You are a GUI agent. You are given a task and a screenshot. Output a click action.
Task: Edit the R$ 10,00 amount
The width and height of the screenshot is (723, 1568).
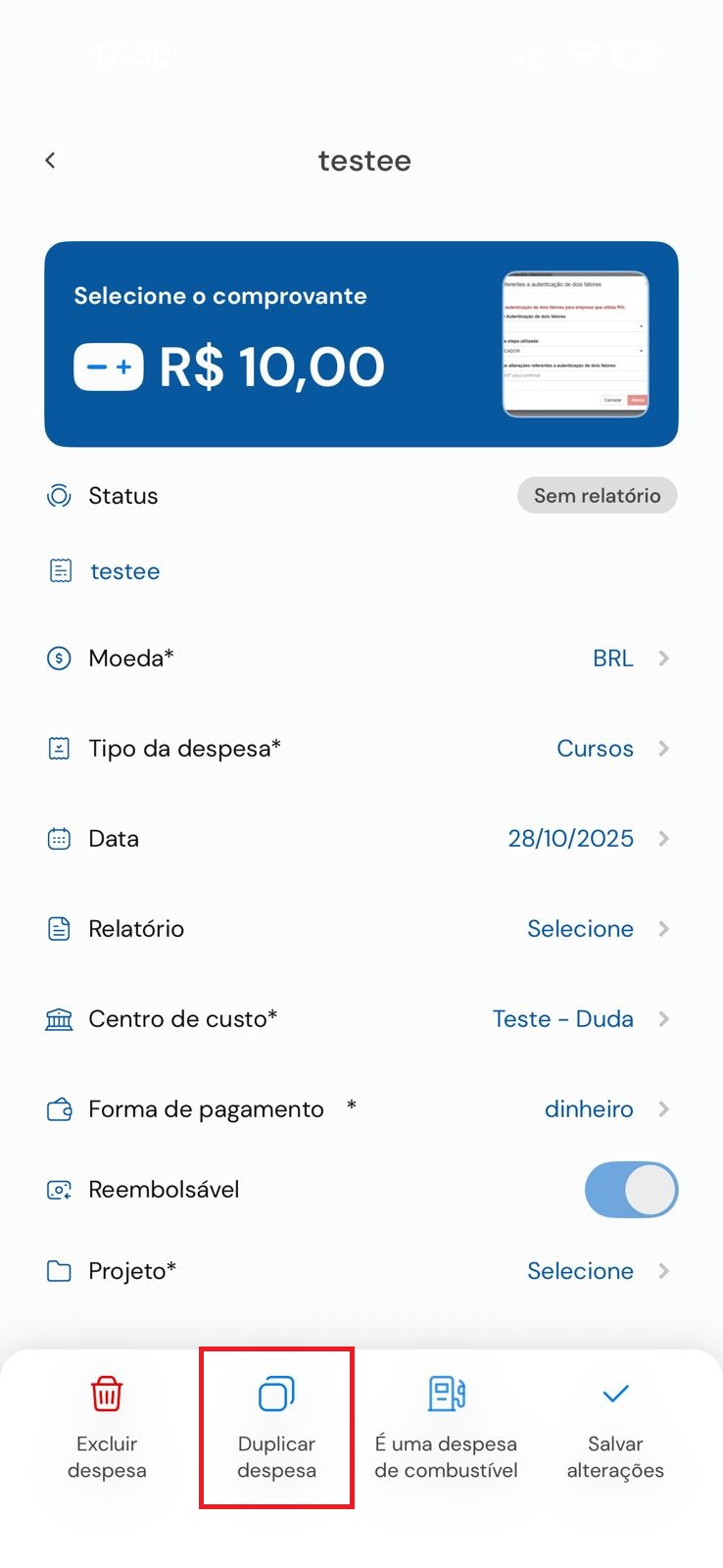[x=272, y=367]
